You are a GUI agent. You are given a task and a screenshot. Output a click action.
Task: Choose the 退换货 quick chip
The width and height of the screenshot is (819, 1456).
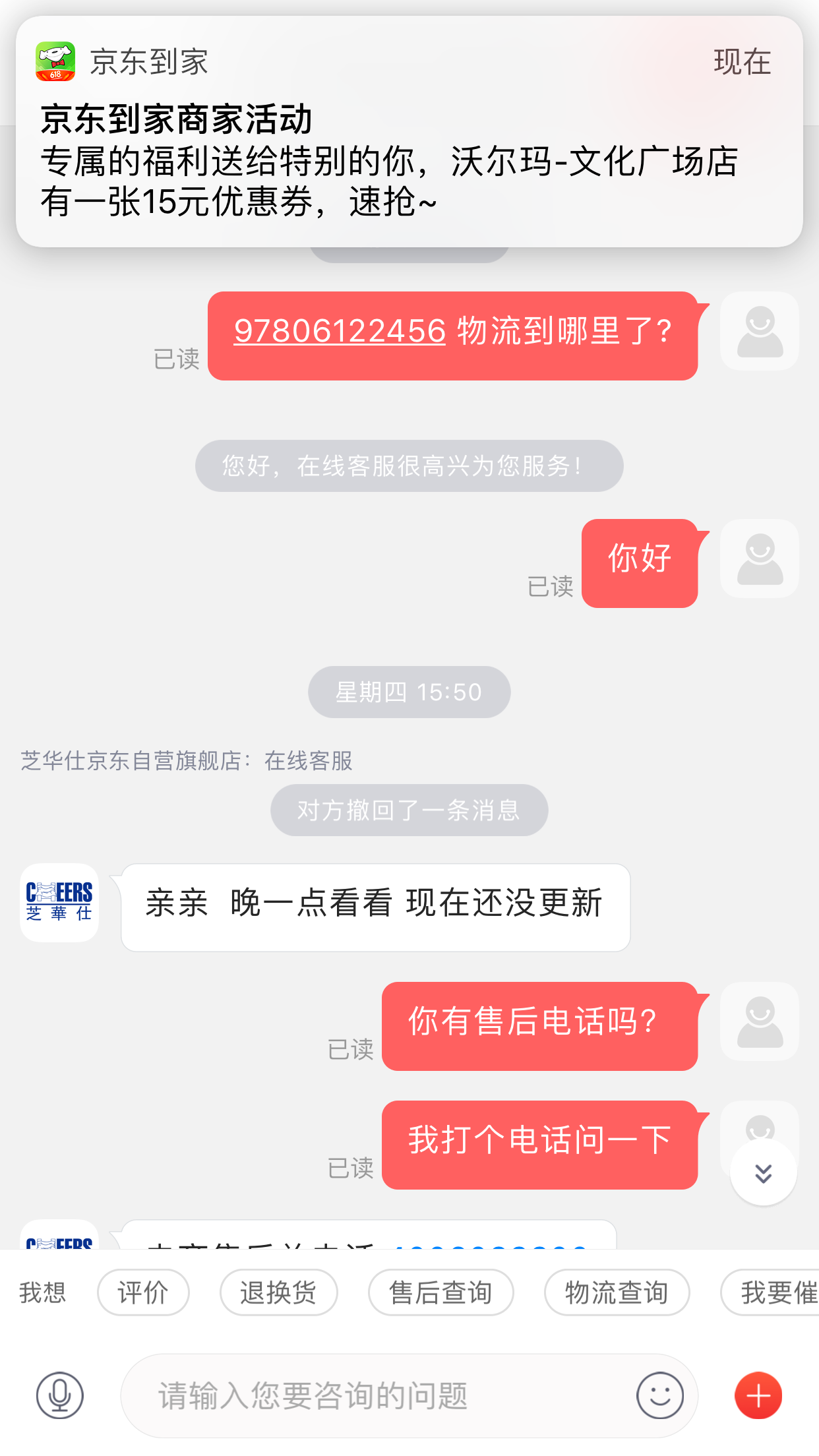pyautogui.click(x=278, y=1292)
